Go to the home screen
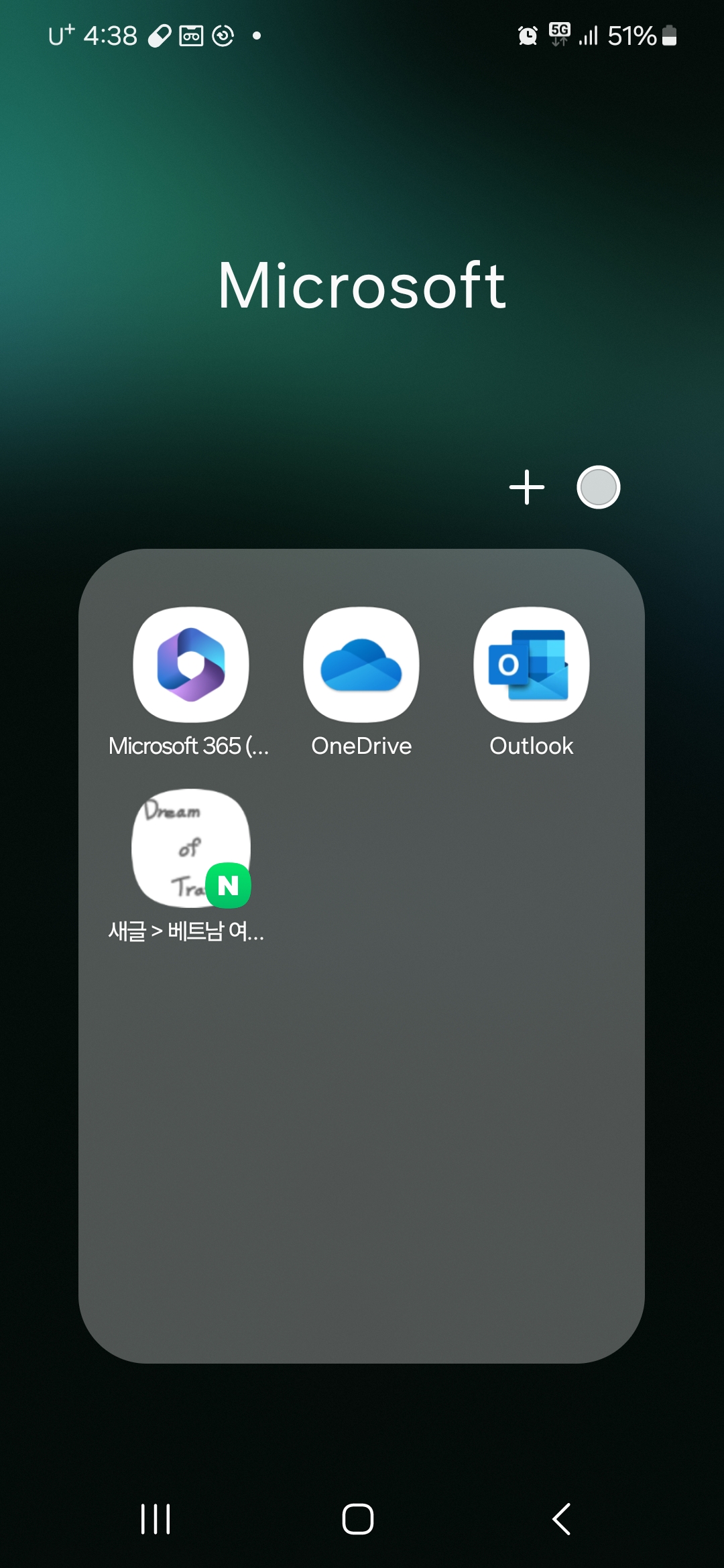Screen dimensions: 724x1568 click(358, 1518)
